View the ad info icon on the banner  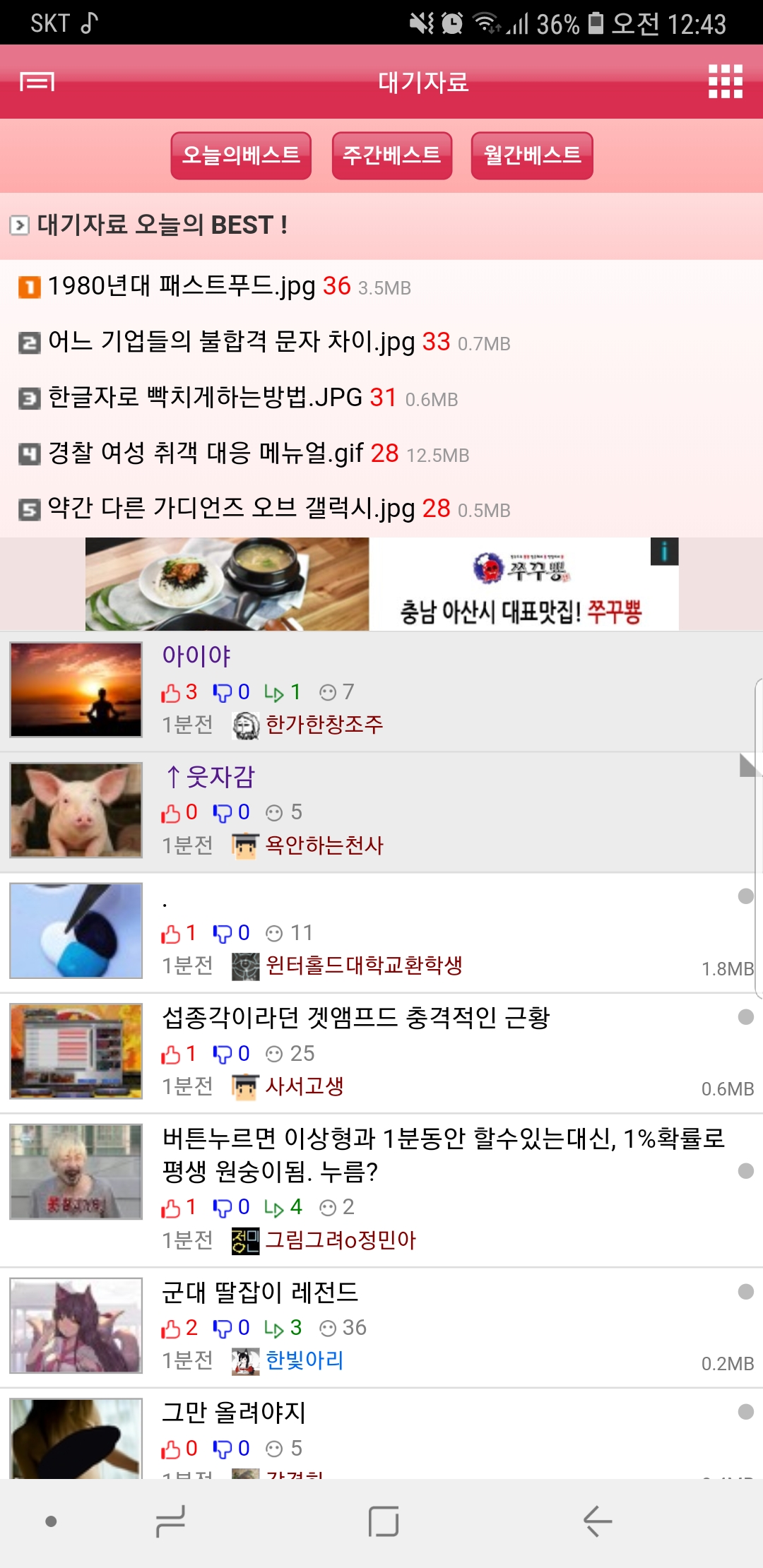click(664, 552)
